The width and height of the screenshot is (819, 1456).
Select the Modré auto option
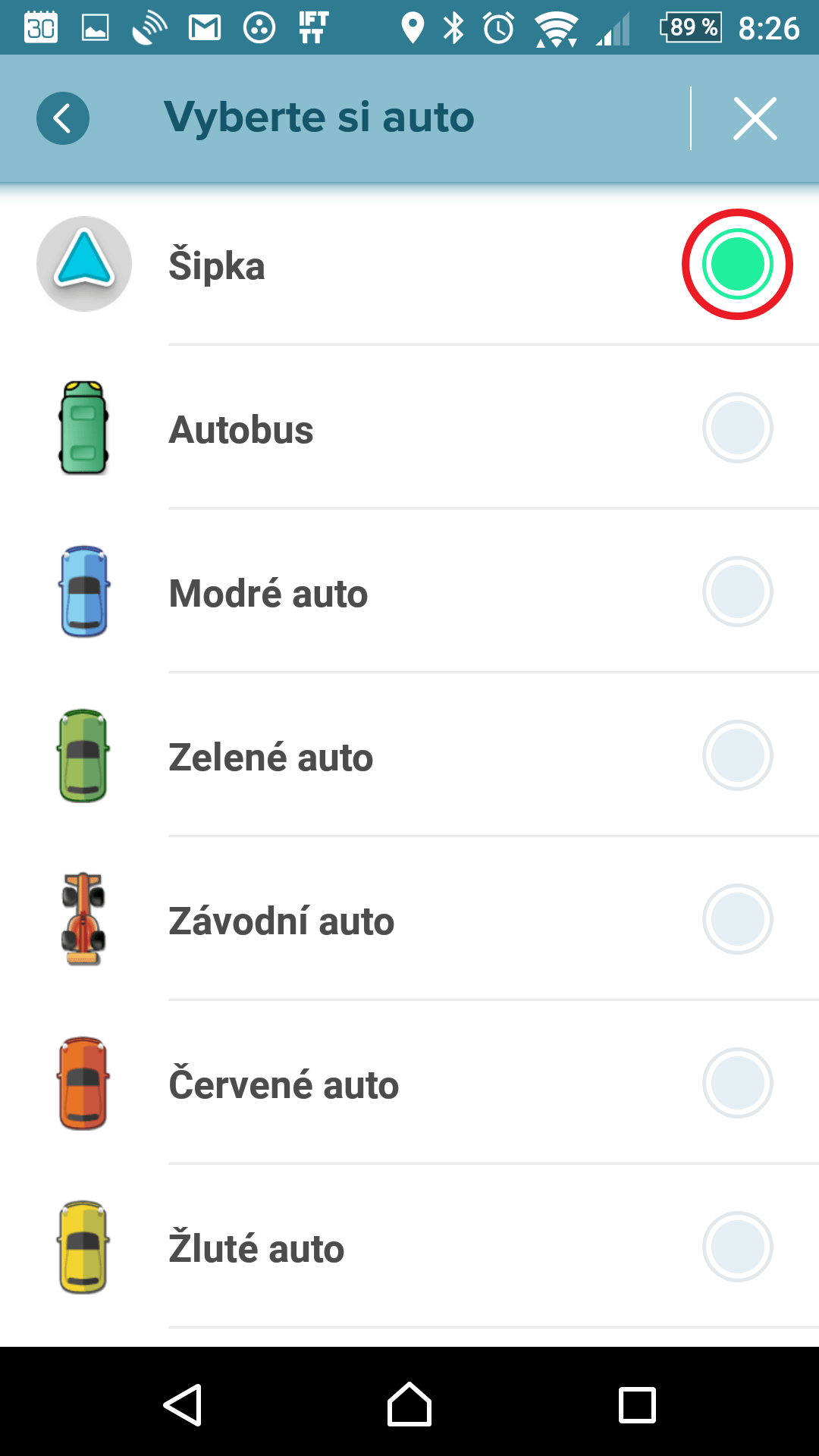[x=409, y=591]
